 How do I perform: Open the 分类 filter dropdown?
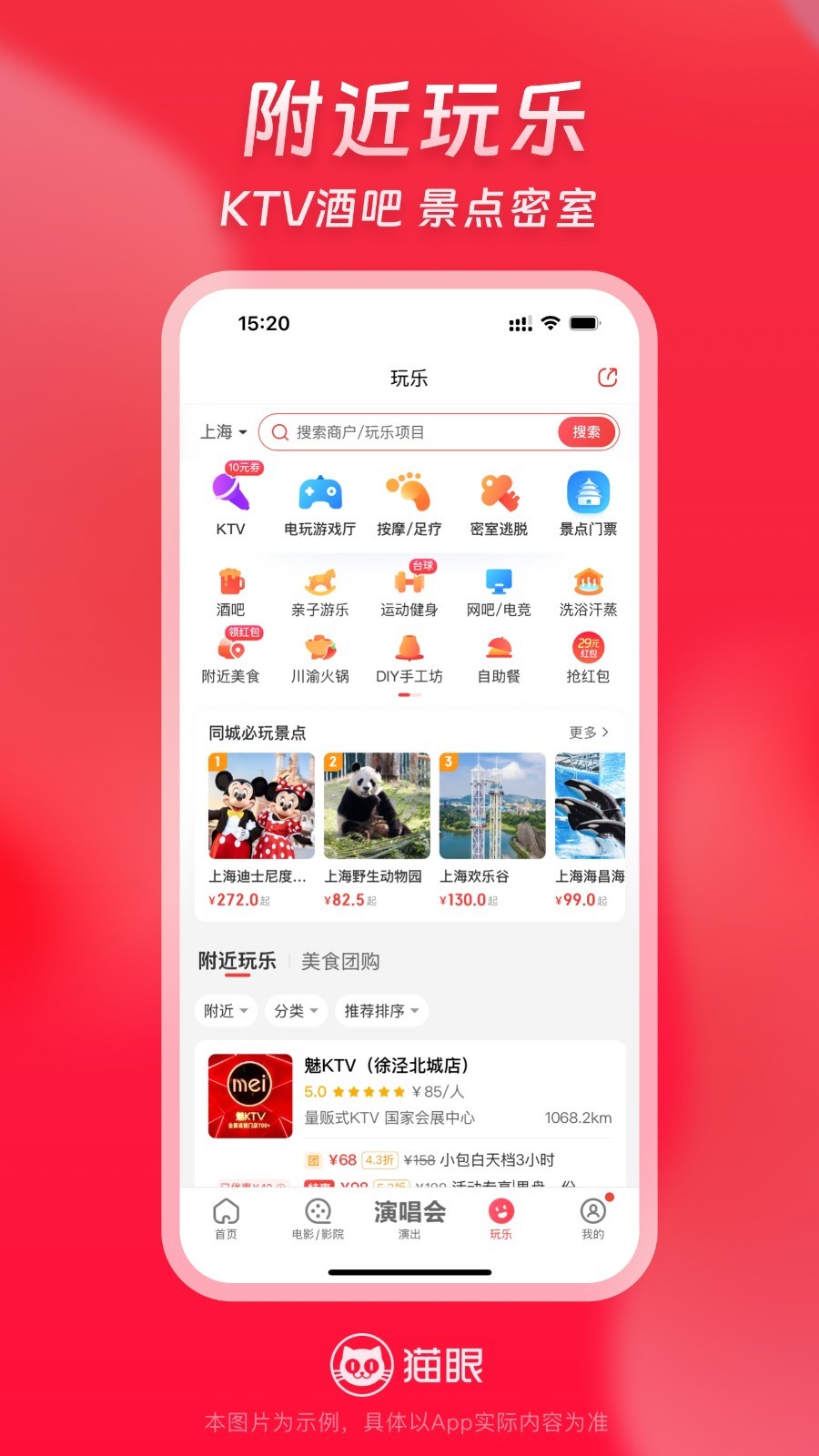tap(296, 1010)
